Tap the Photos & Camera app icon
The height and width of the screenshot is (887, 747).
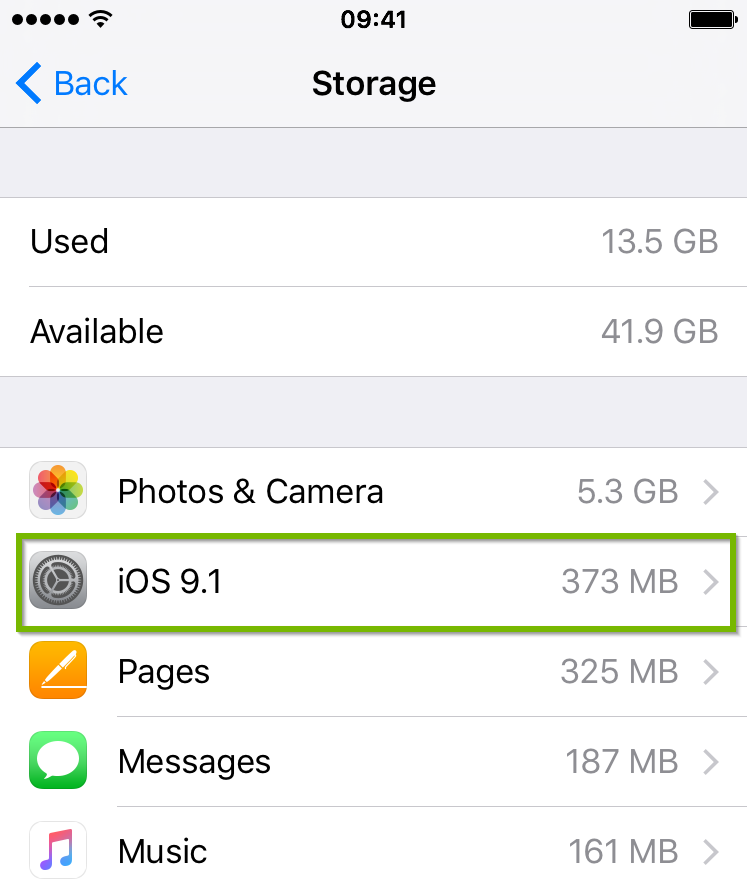[57, 490]
